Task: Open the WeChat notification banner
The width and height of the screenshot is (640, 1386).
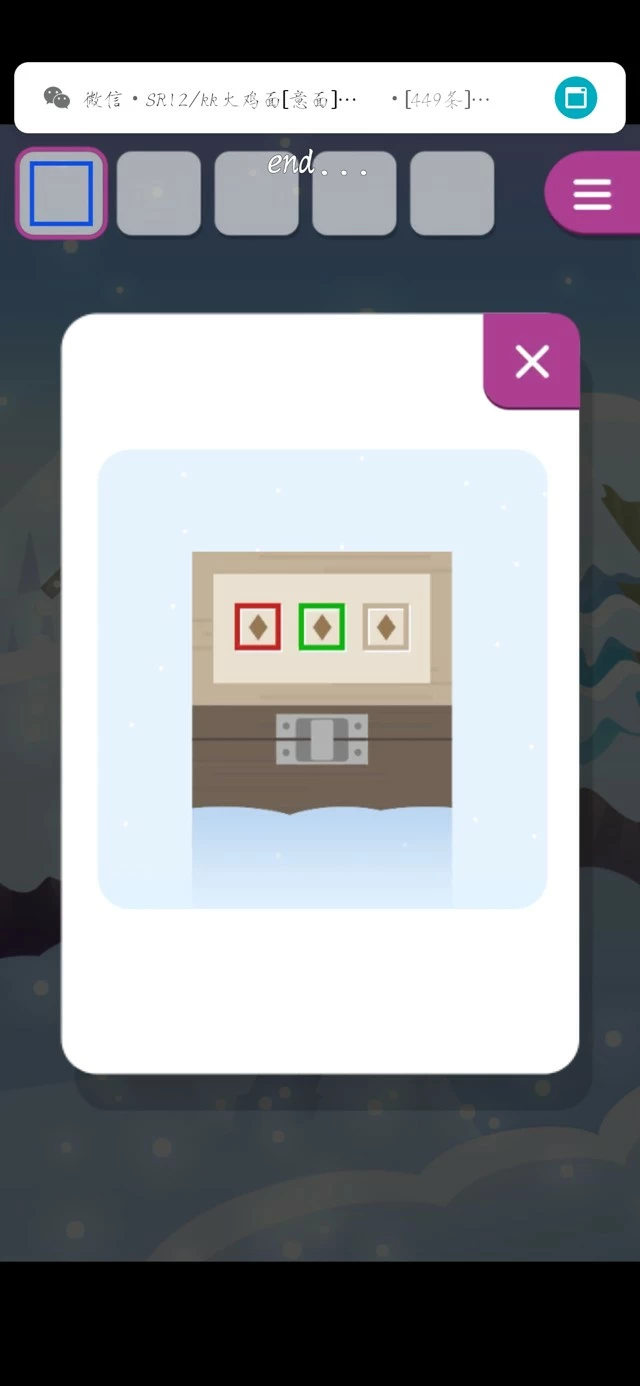Action: click(x=280, y=98)
